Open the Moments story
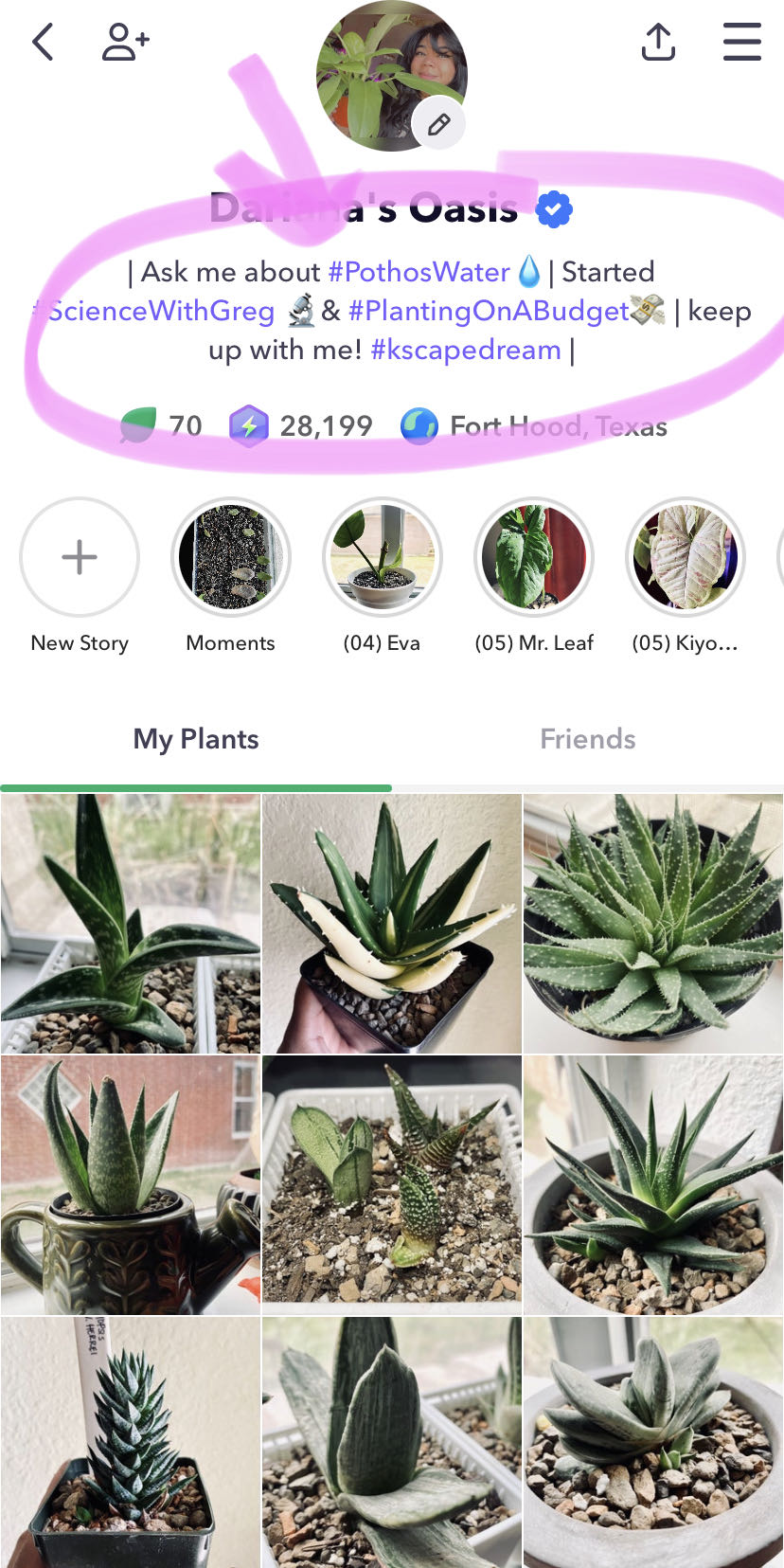The height and width of the screenshot is (1568, 784). 230,557
